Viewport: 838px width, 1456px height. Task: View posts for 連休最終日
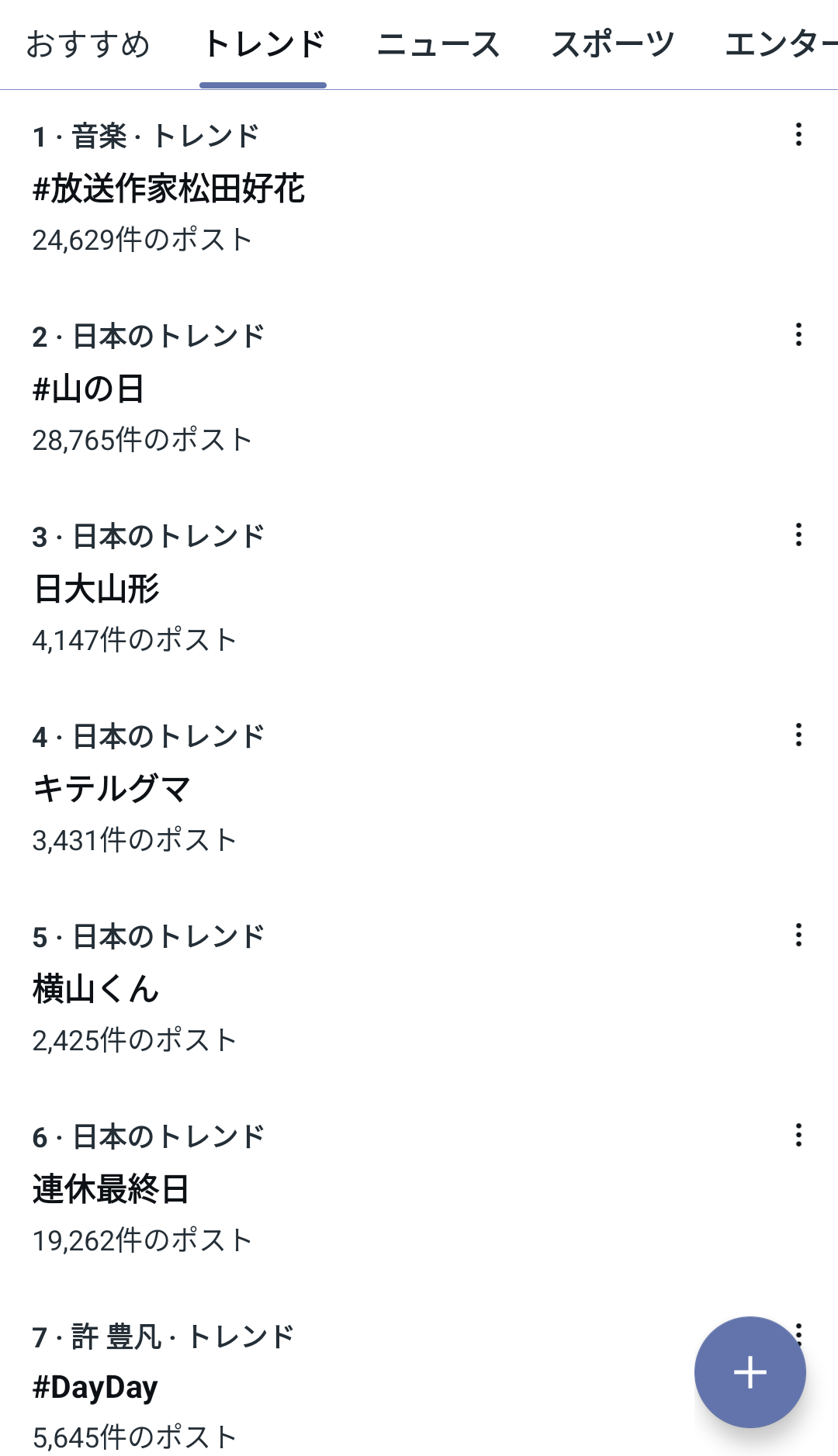[111, 1189]
